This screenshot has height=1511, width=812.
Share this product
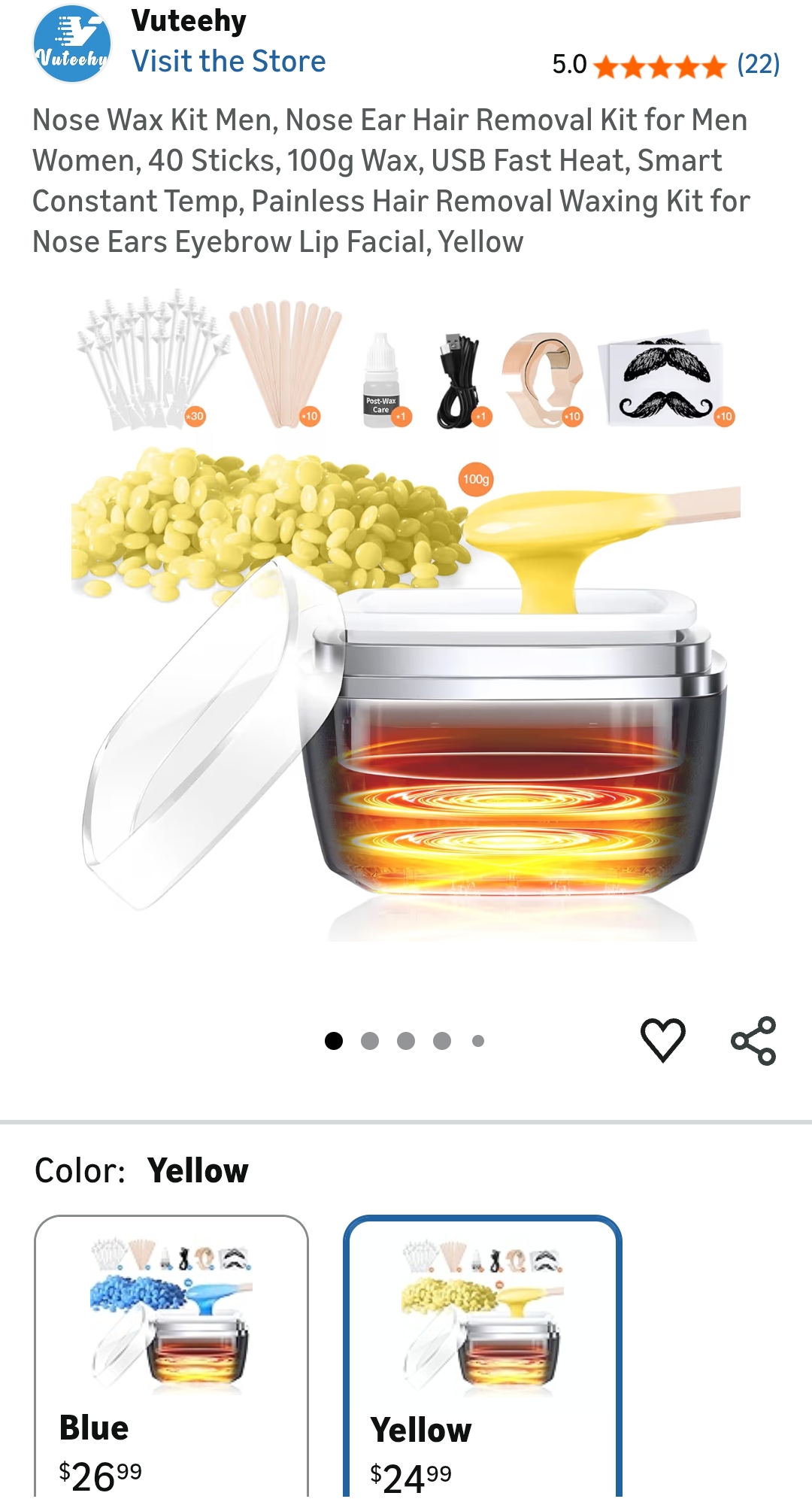point(753,1041)
